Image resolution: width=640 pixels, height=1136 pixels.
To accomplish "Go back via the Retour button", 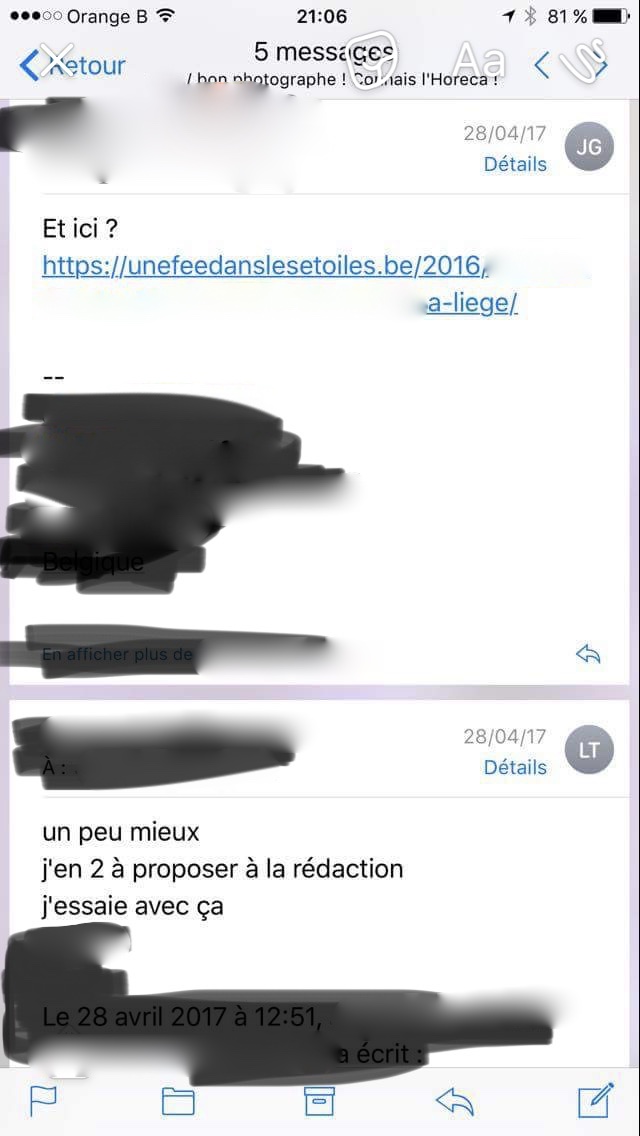I will (x=75, y=66).
